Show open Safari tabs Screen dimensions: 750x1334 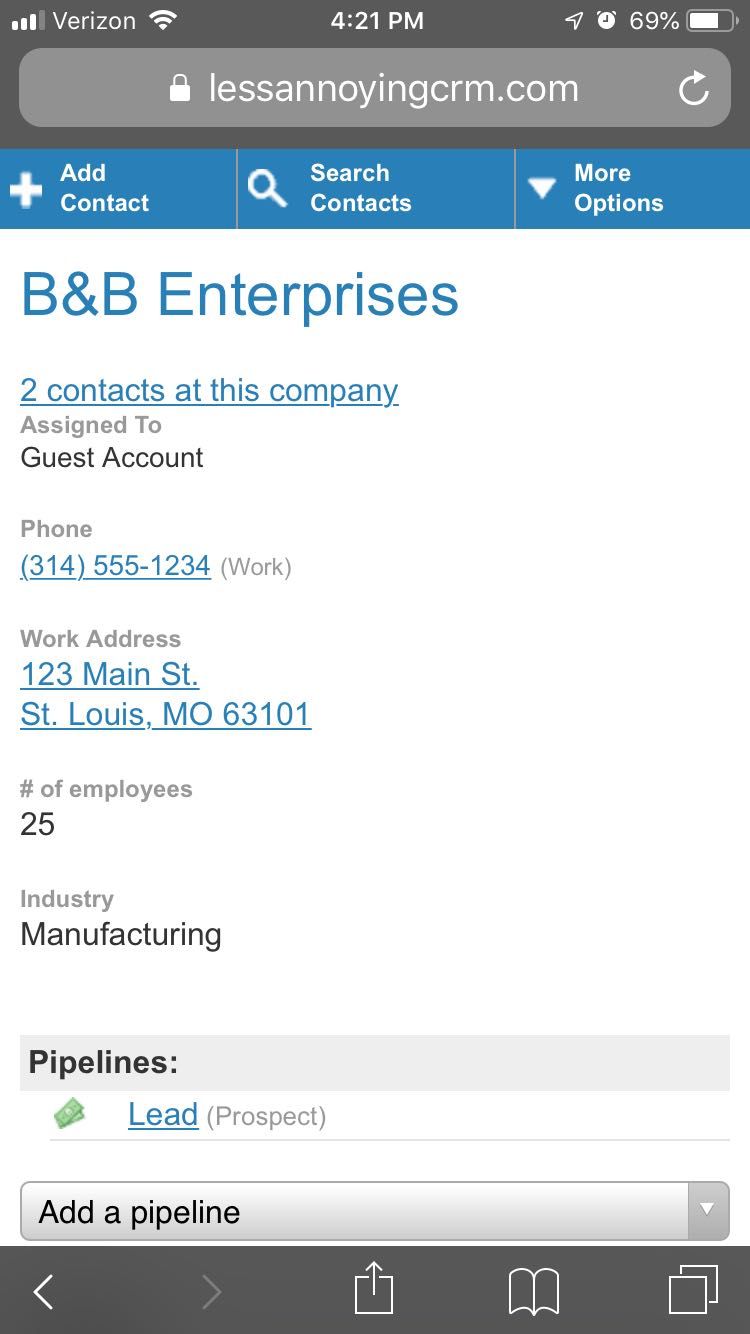tap(693, 1290)
